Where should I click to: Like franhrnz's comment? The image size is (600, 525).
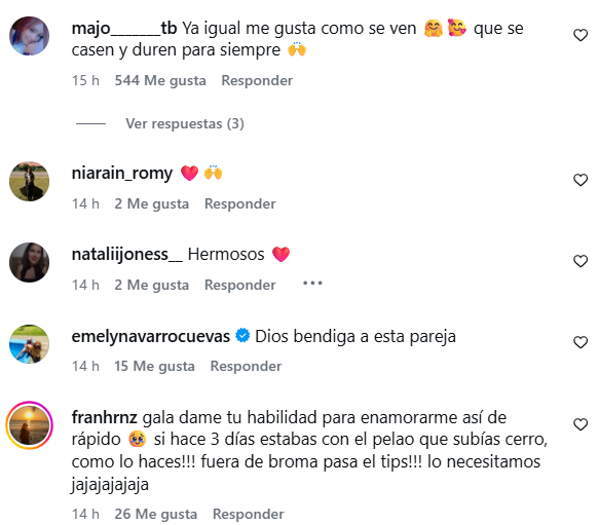click(580, 423)
